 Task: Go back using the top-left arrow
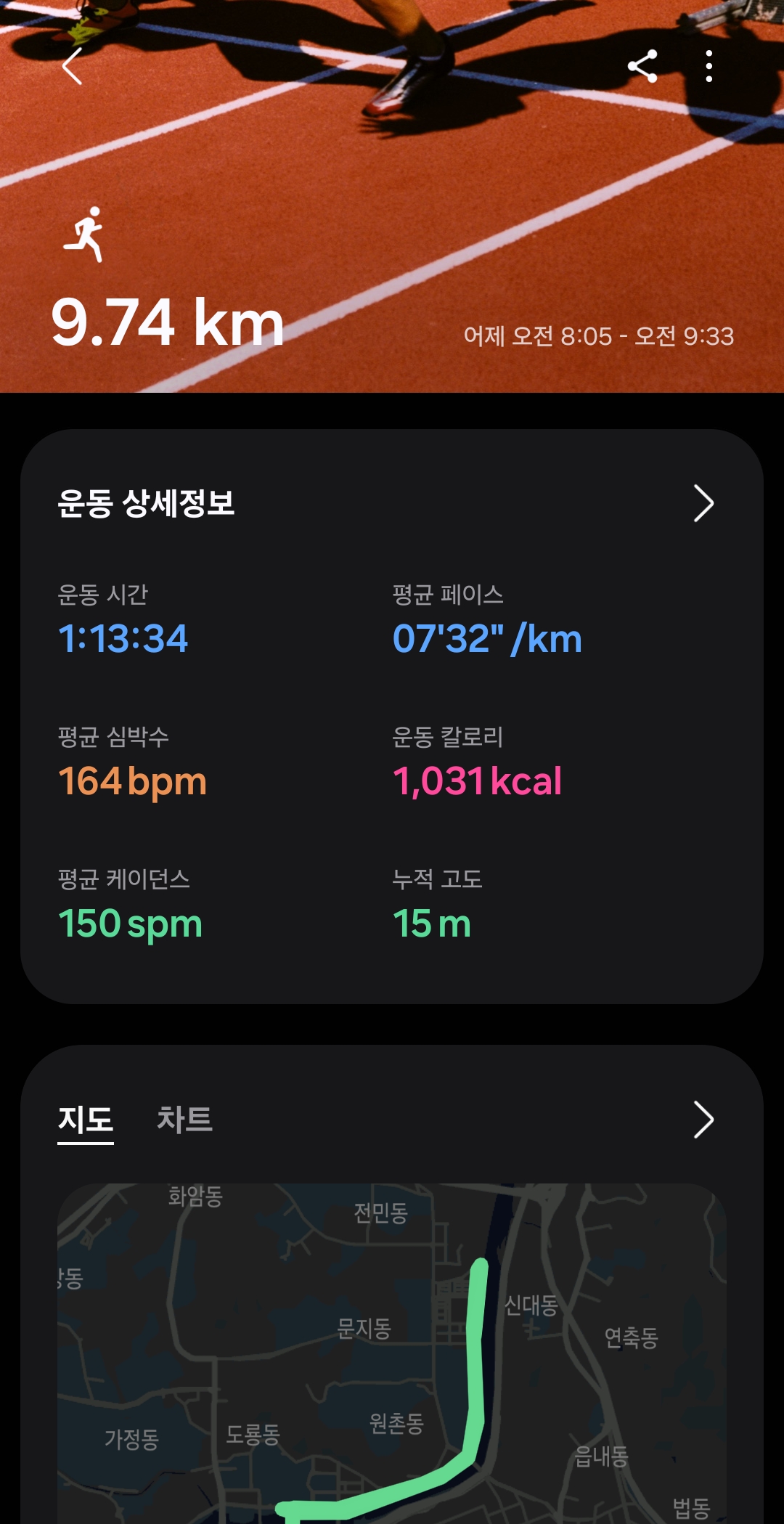72,67
